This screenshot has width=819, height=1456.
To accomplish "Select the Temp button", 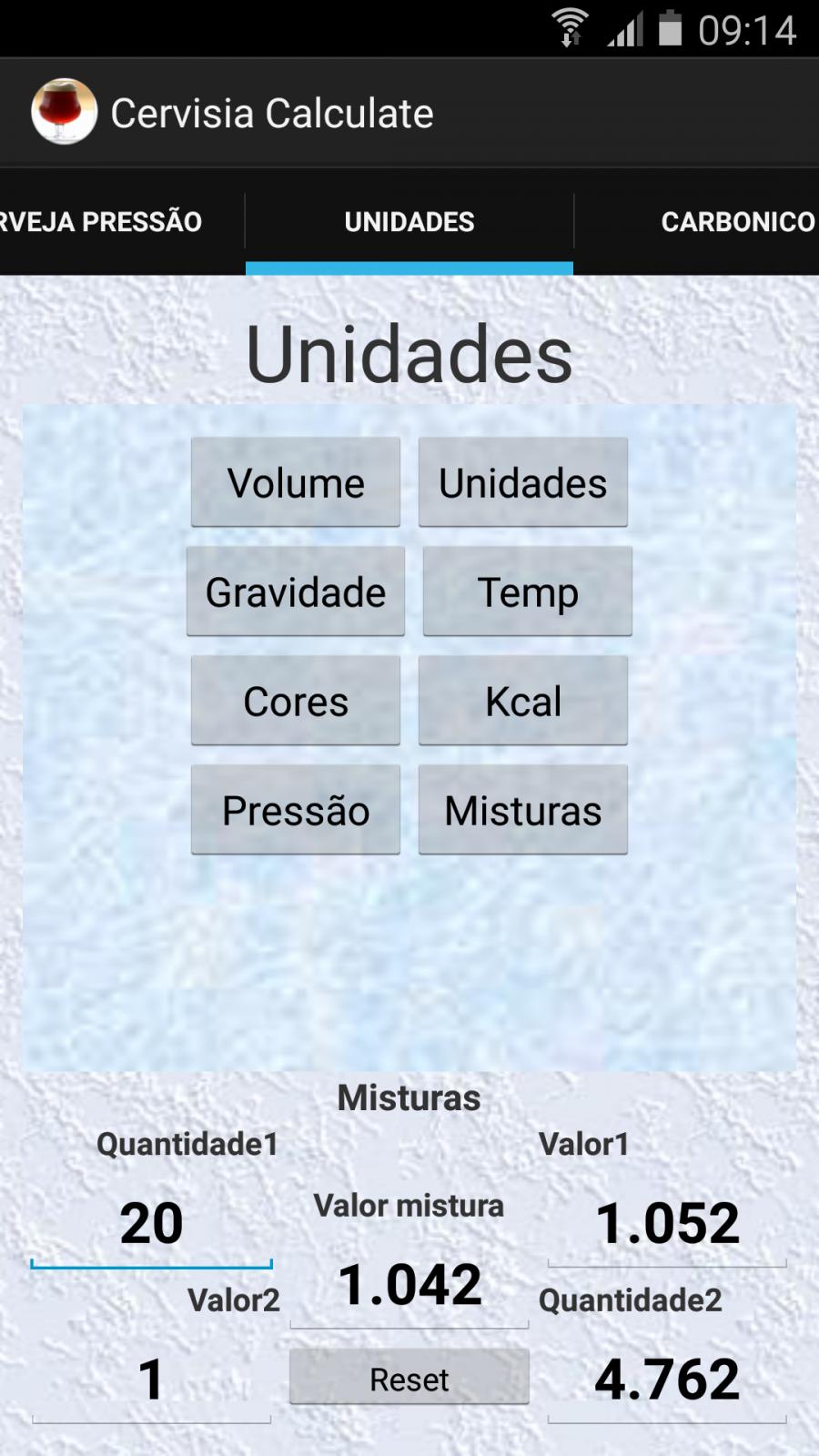I will tap(528, 591).
